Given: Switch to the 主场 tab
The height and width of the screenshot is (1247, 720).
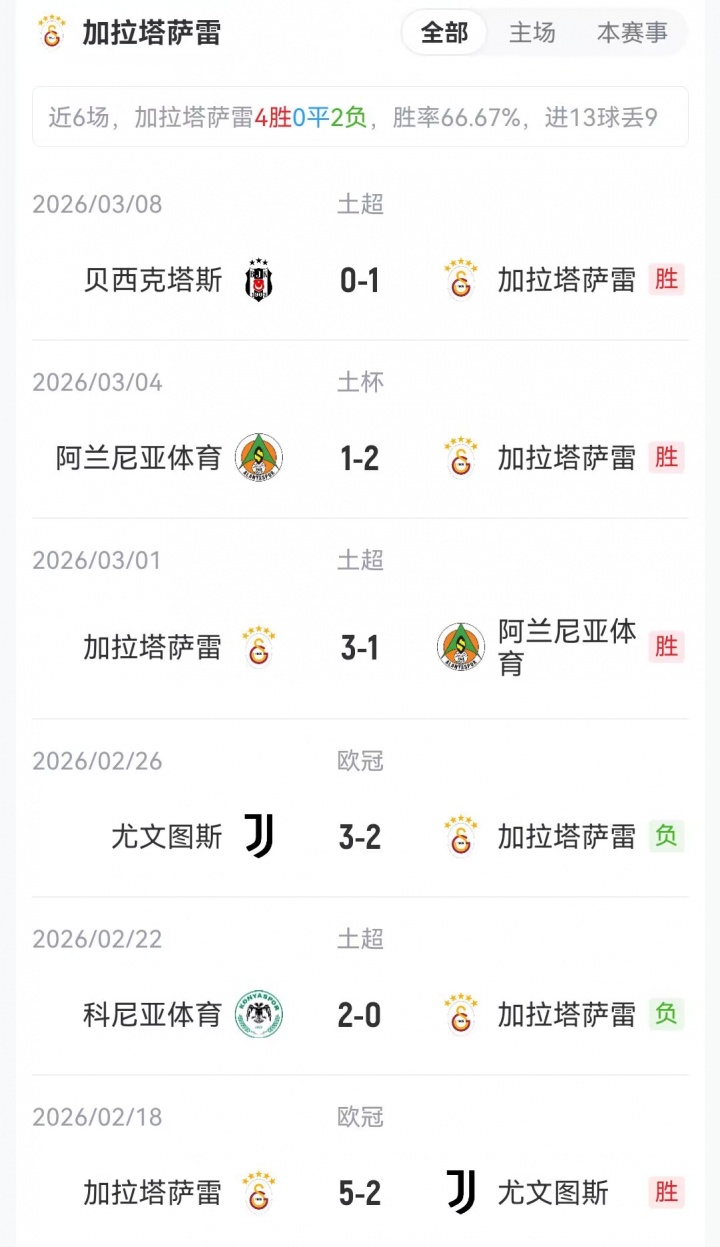Looking at the screenshot, I should 532,33.
